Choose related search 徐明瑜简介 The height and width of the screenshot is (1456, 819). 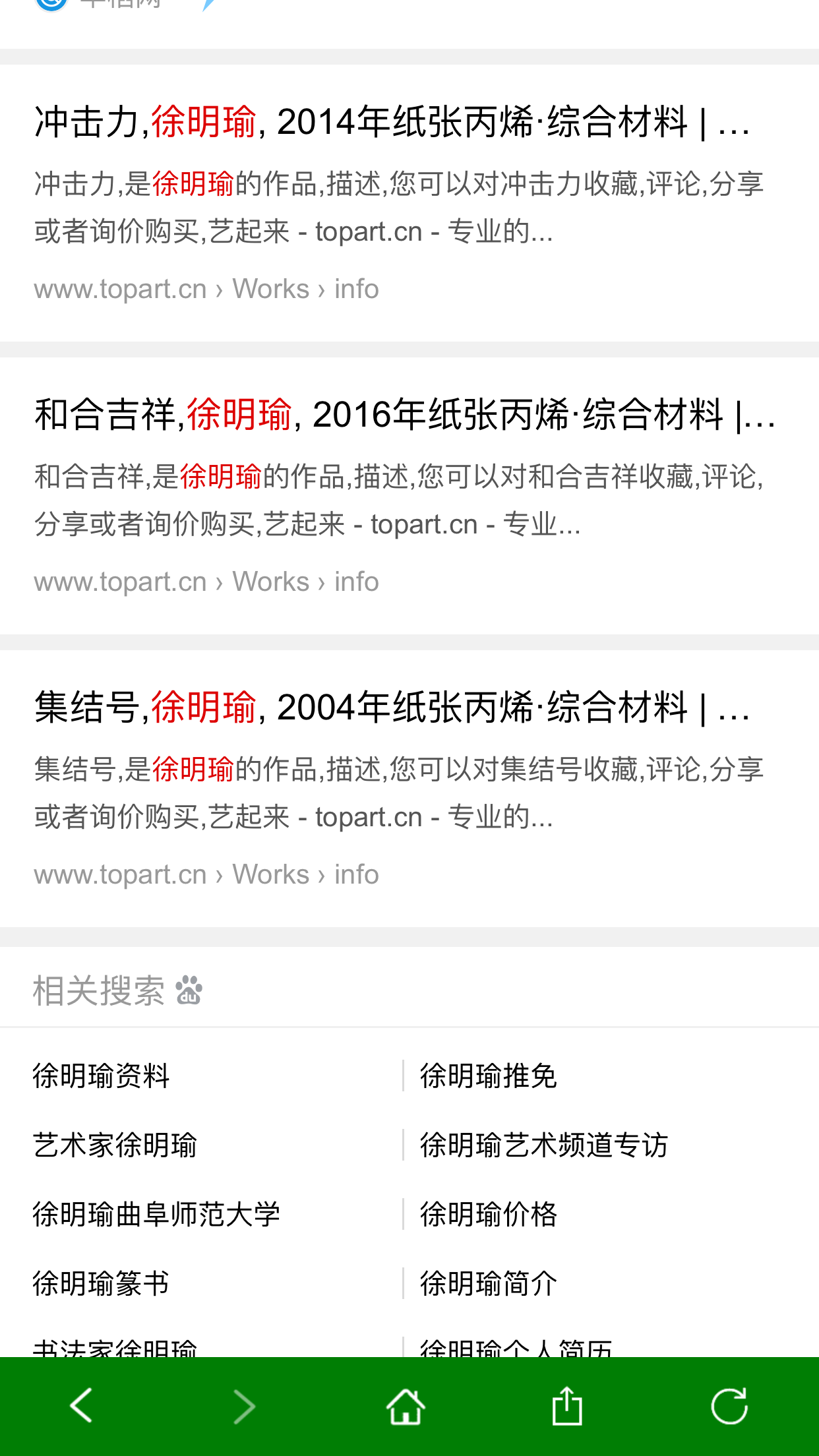(x=489, y=1284)
